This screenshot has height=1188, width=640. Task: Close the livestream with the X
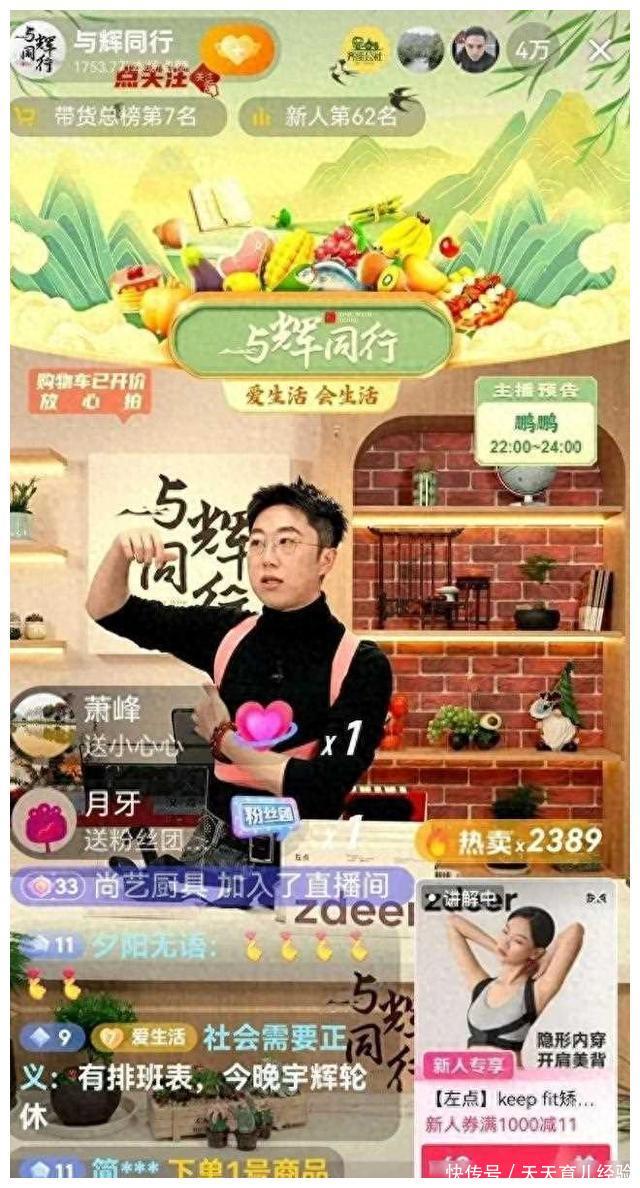coord(599,50)
